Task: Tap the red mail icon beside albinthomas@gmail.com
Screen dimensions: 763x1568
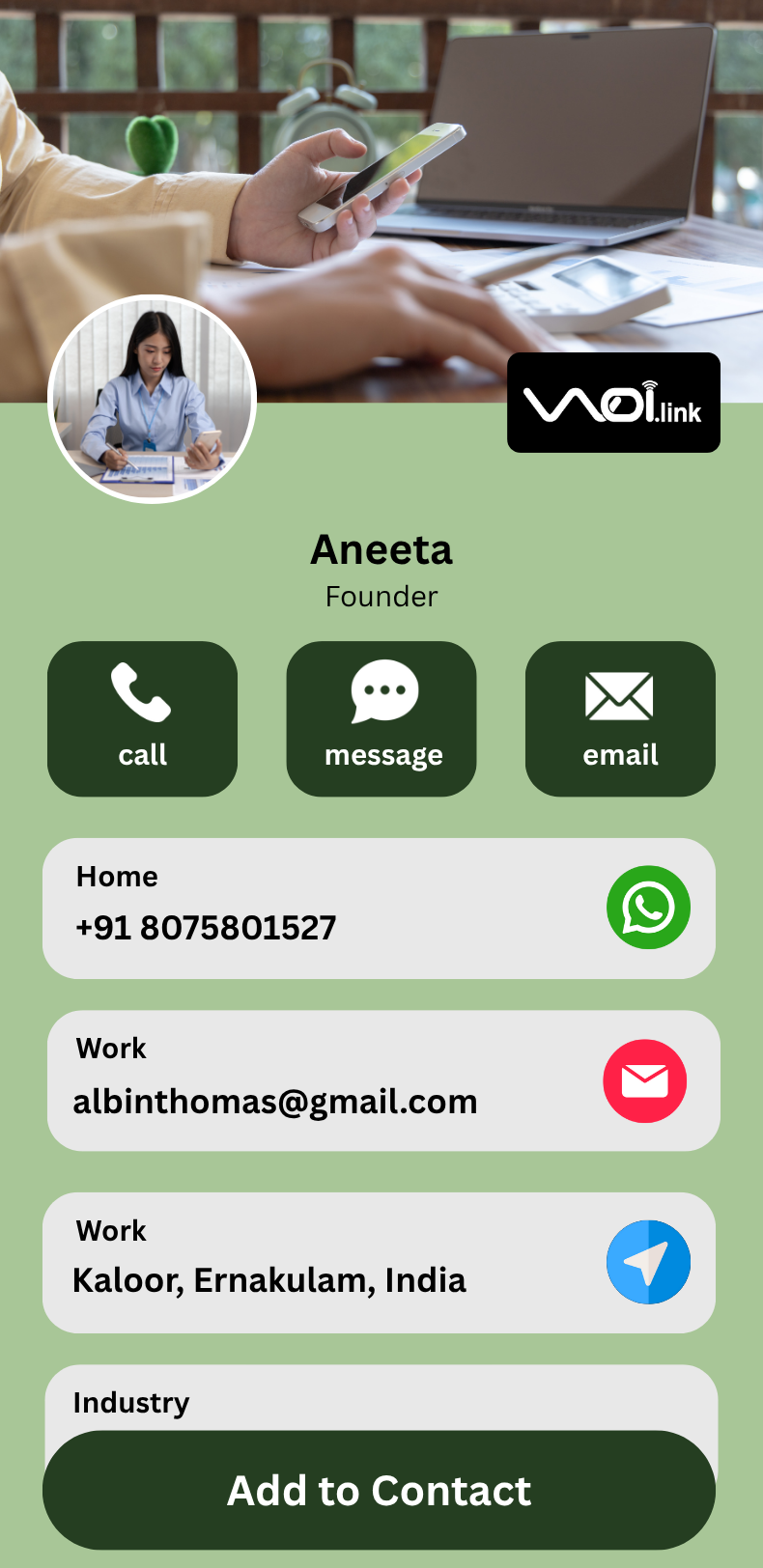Action: [644, 1080]
